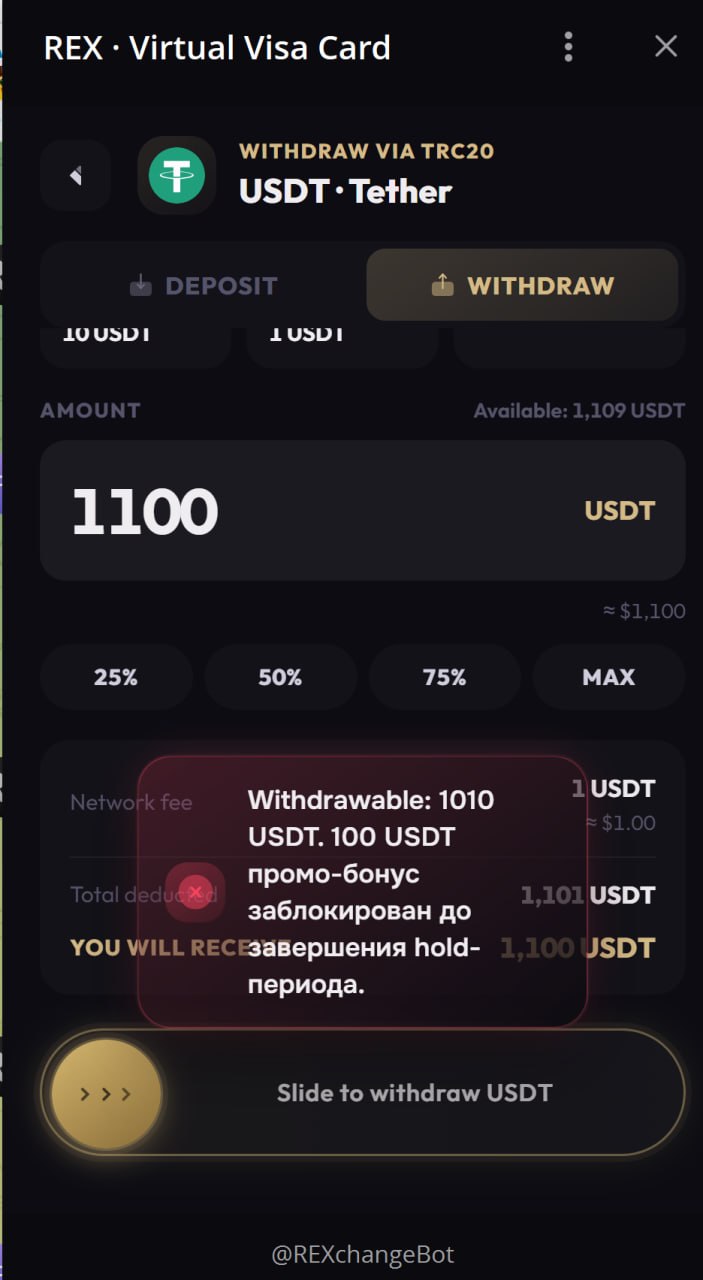703x1280 pixels.
Task: Choose the 25% amount shortcut
Action: pyautogui.click(x=116, y=677)
